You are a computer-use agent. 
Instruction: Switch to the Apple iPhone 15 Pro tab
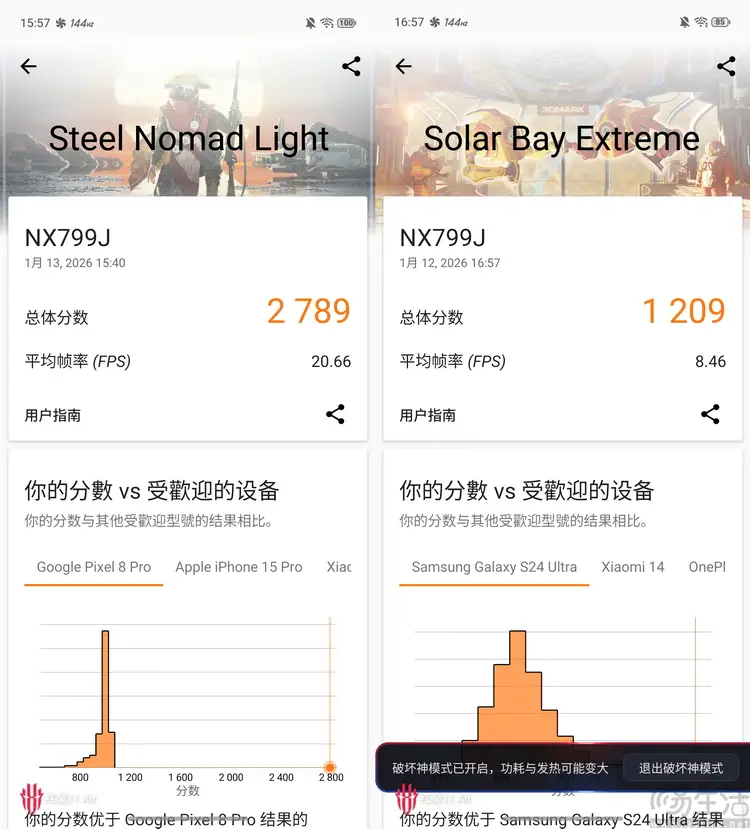coord(239,567)
